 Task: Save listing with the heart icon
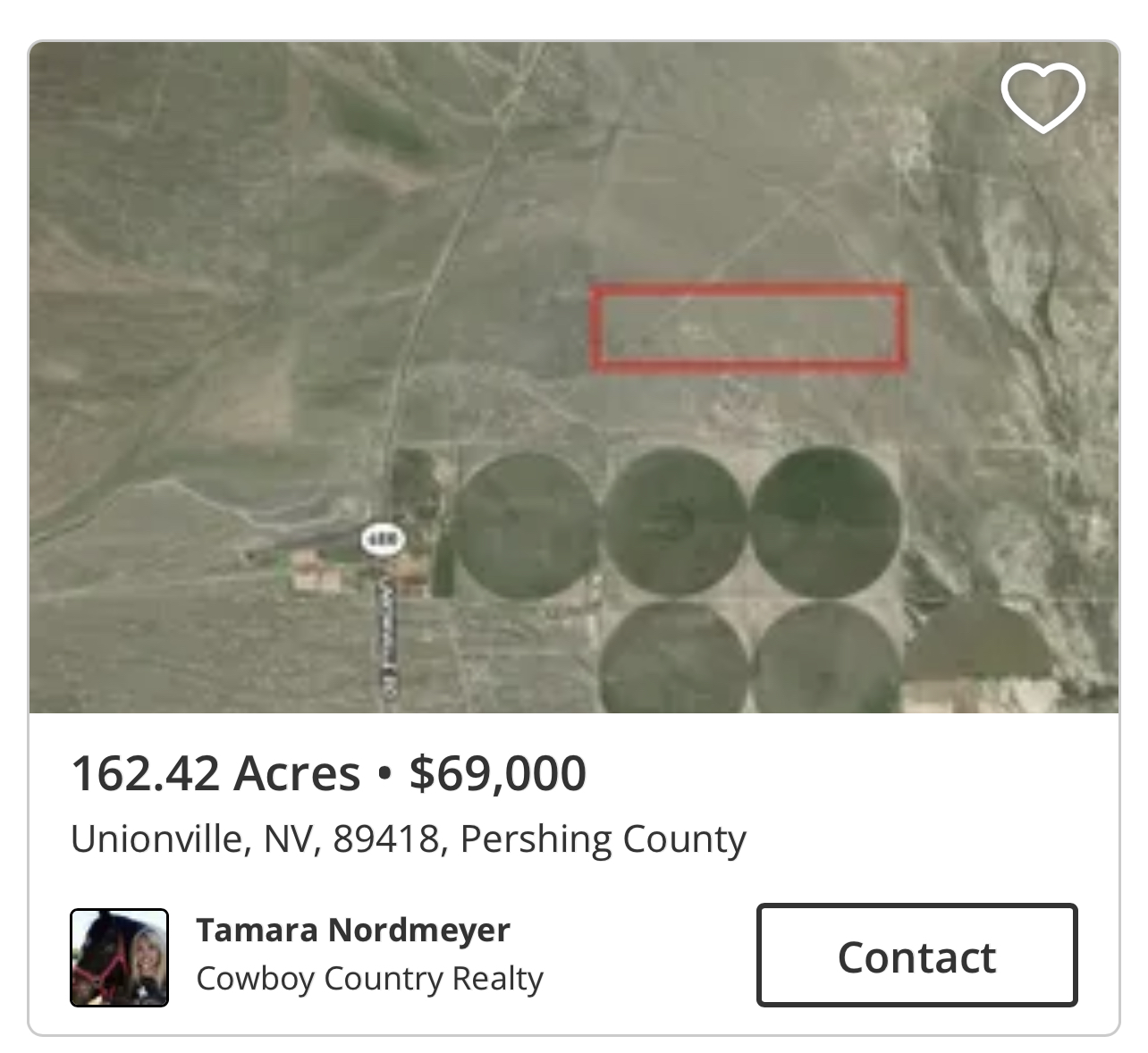pyautogui.click(x=1042, y=97)
